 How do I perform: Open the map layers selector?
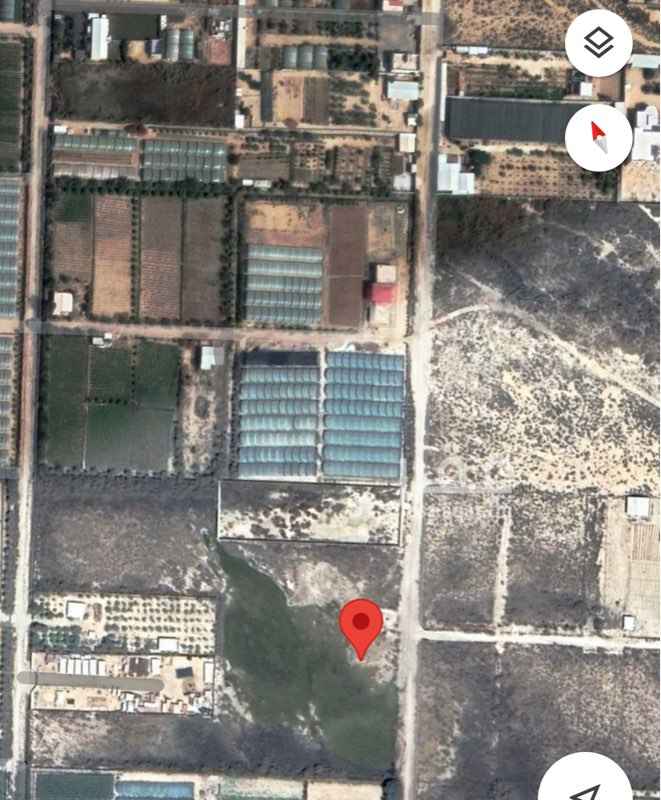pos(598,43)
